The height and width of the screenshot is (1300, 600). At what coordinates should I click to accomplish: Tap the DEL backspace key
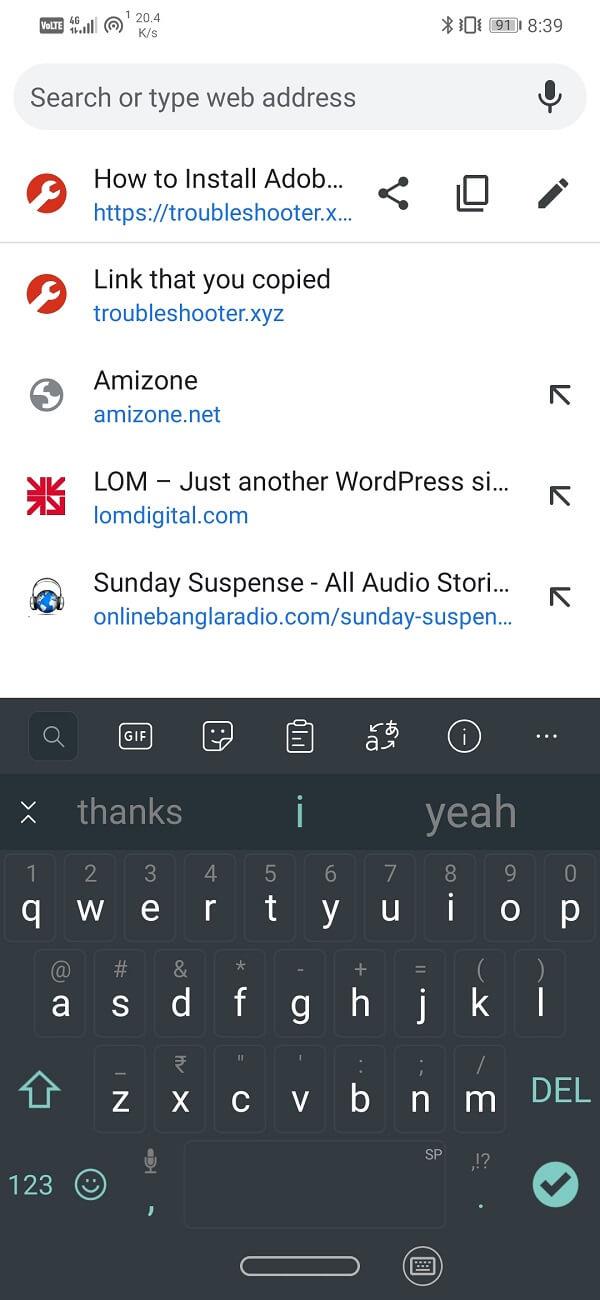click(x=560, y=1090)
